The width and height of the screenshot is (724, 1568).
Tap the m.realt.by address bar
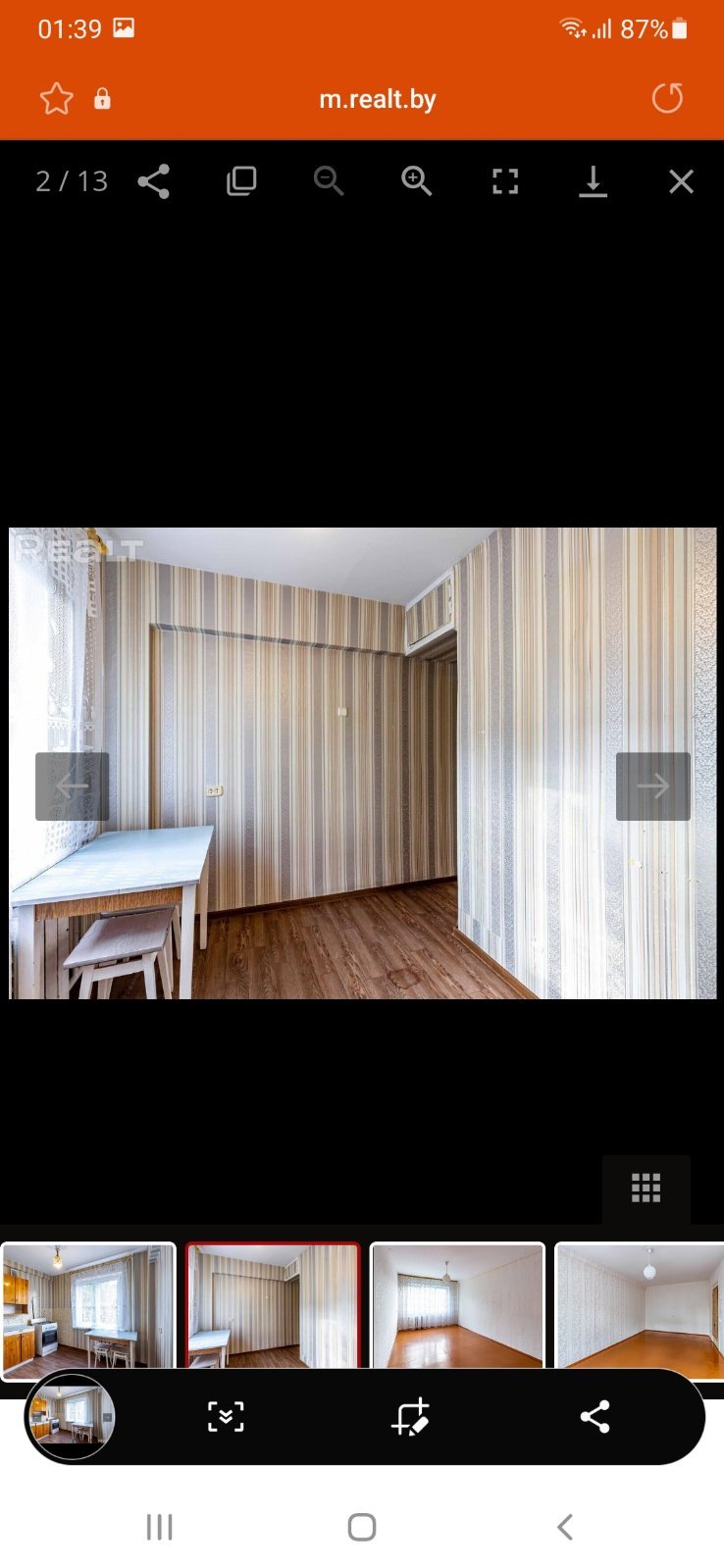click(x=377, y=99)
